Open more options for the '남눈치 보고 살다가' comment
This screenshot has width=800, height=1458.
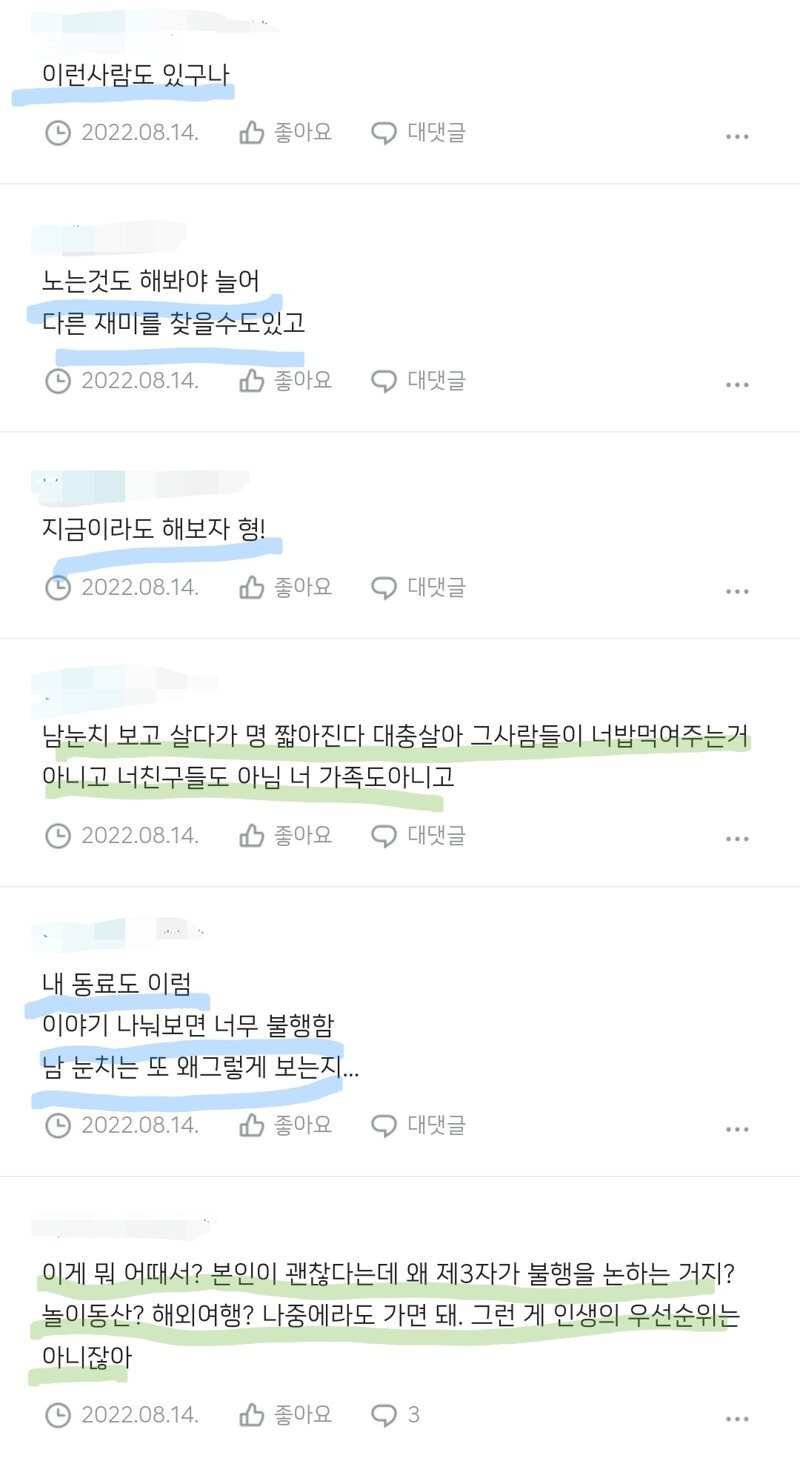[x=737, y=839]
